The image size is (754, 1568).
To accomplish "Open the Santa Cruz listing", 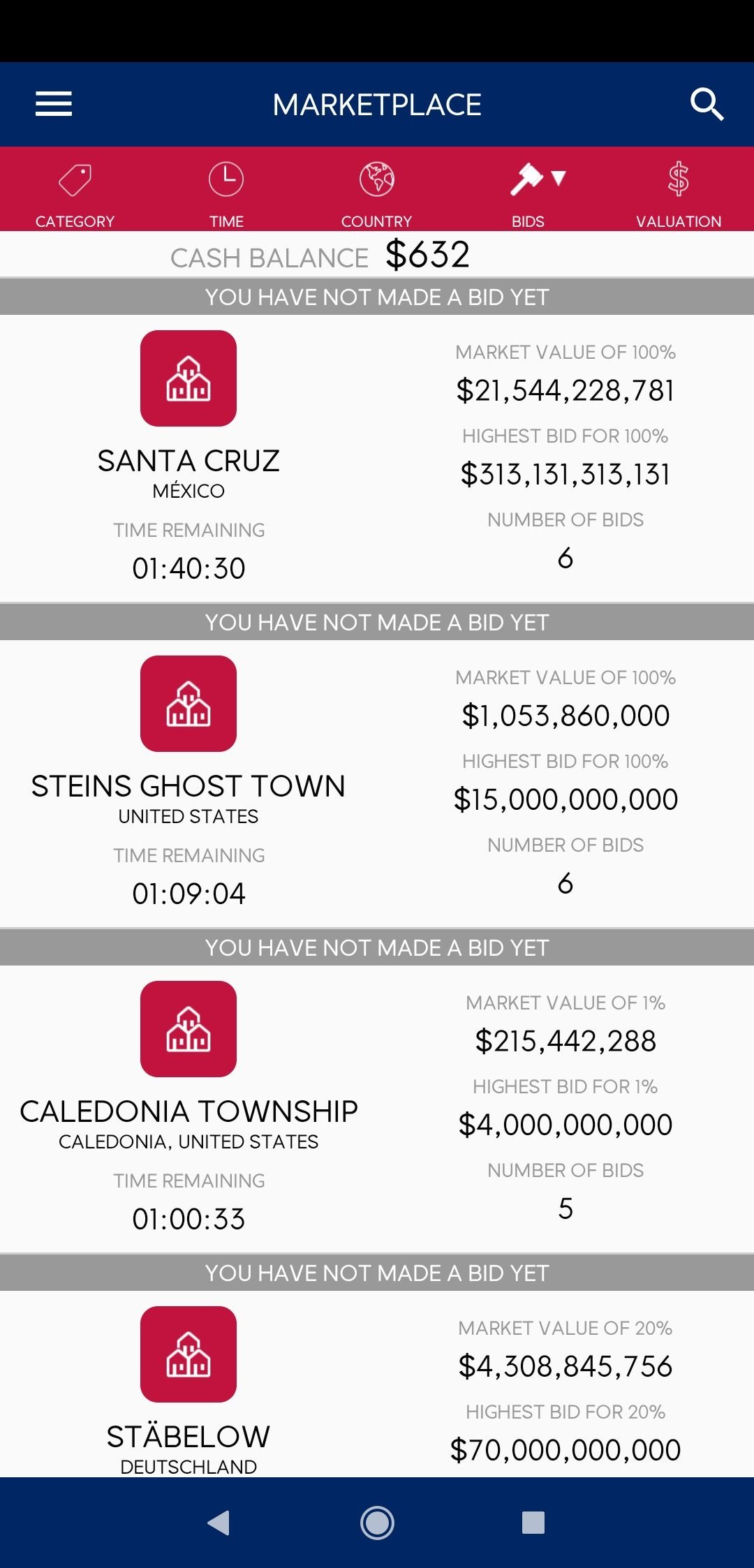I will (x=377, y=459).
